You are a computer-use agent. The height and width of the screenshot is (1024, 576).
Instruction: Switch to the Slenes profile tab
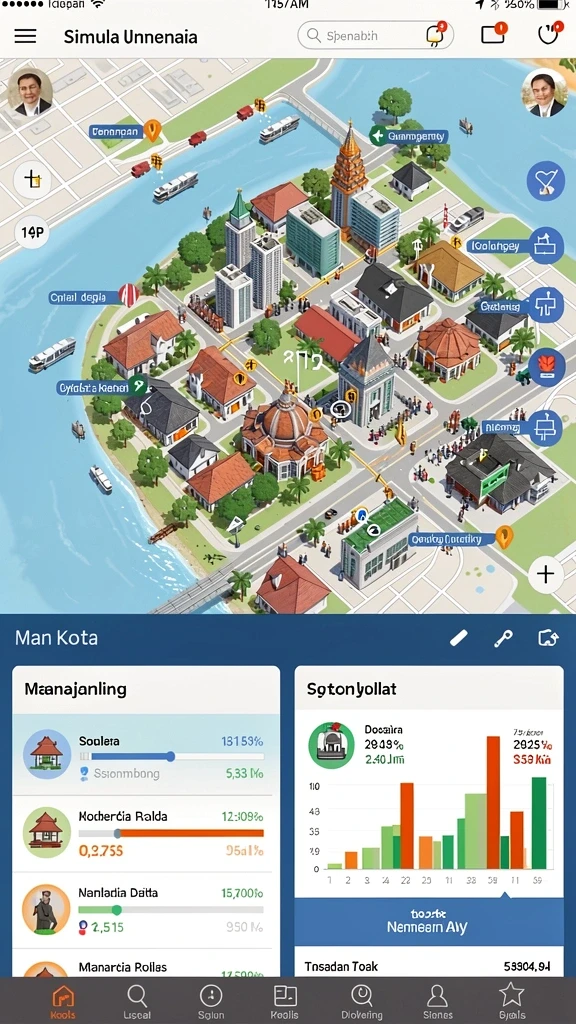click(437, 1002)
